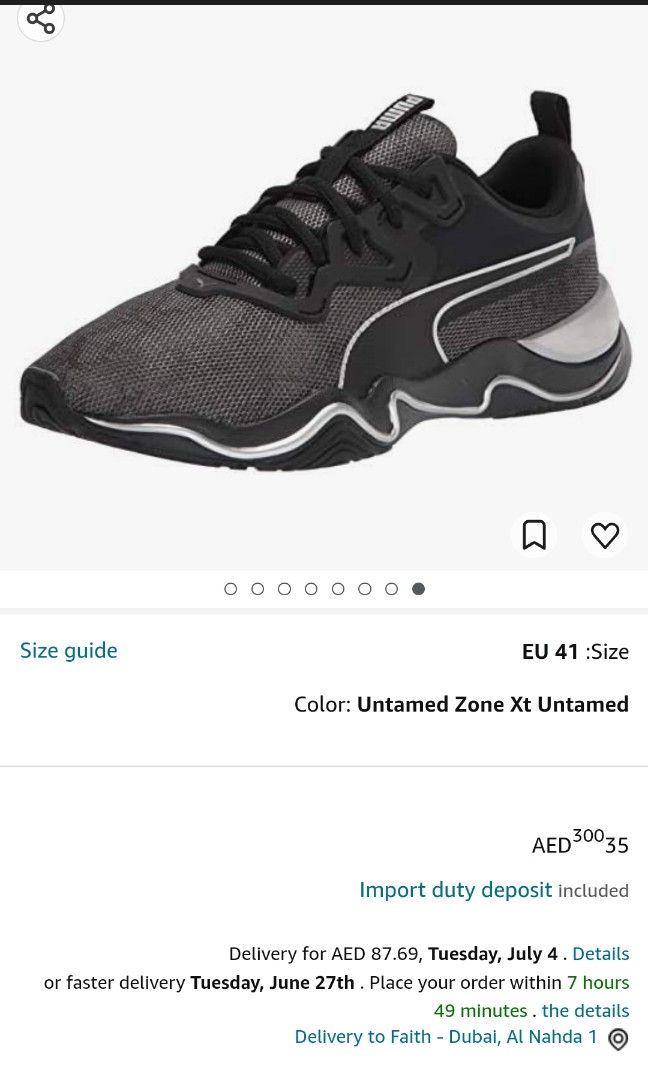Share this Puma shoe listing
This screenshot has height=1080, width=648.
[41, 19]
